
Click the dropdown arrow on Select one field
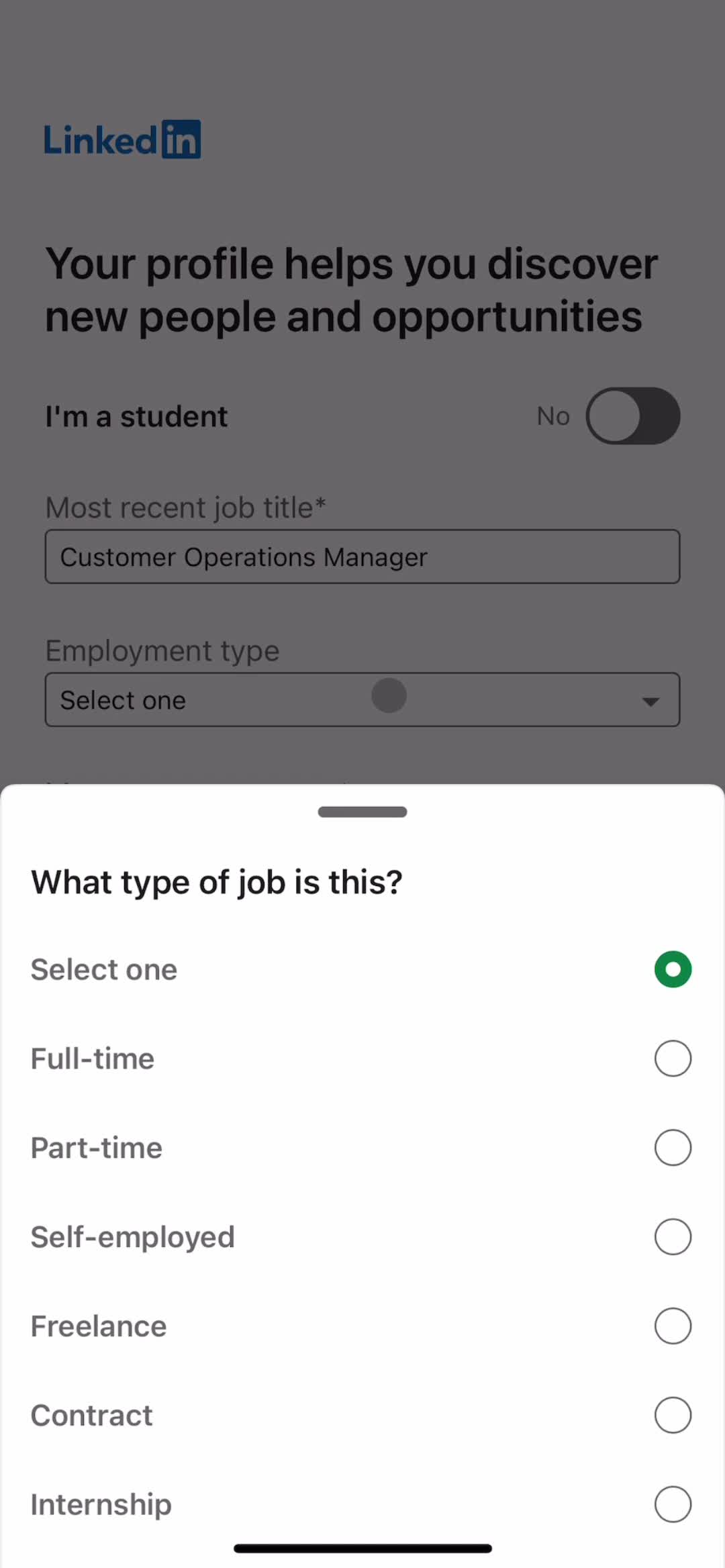[x=649, y=701]
